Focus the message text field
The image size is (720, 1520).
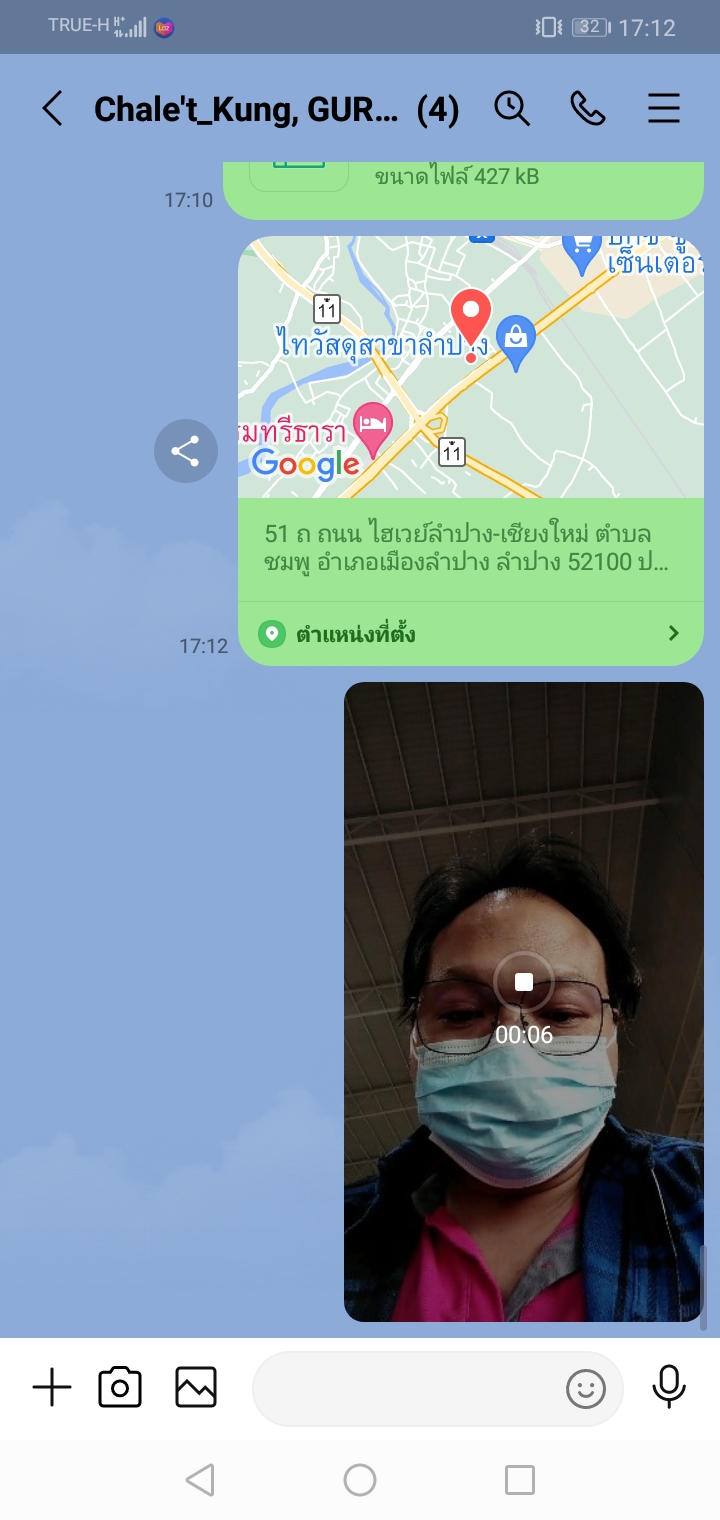click(405, 1388)
